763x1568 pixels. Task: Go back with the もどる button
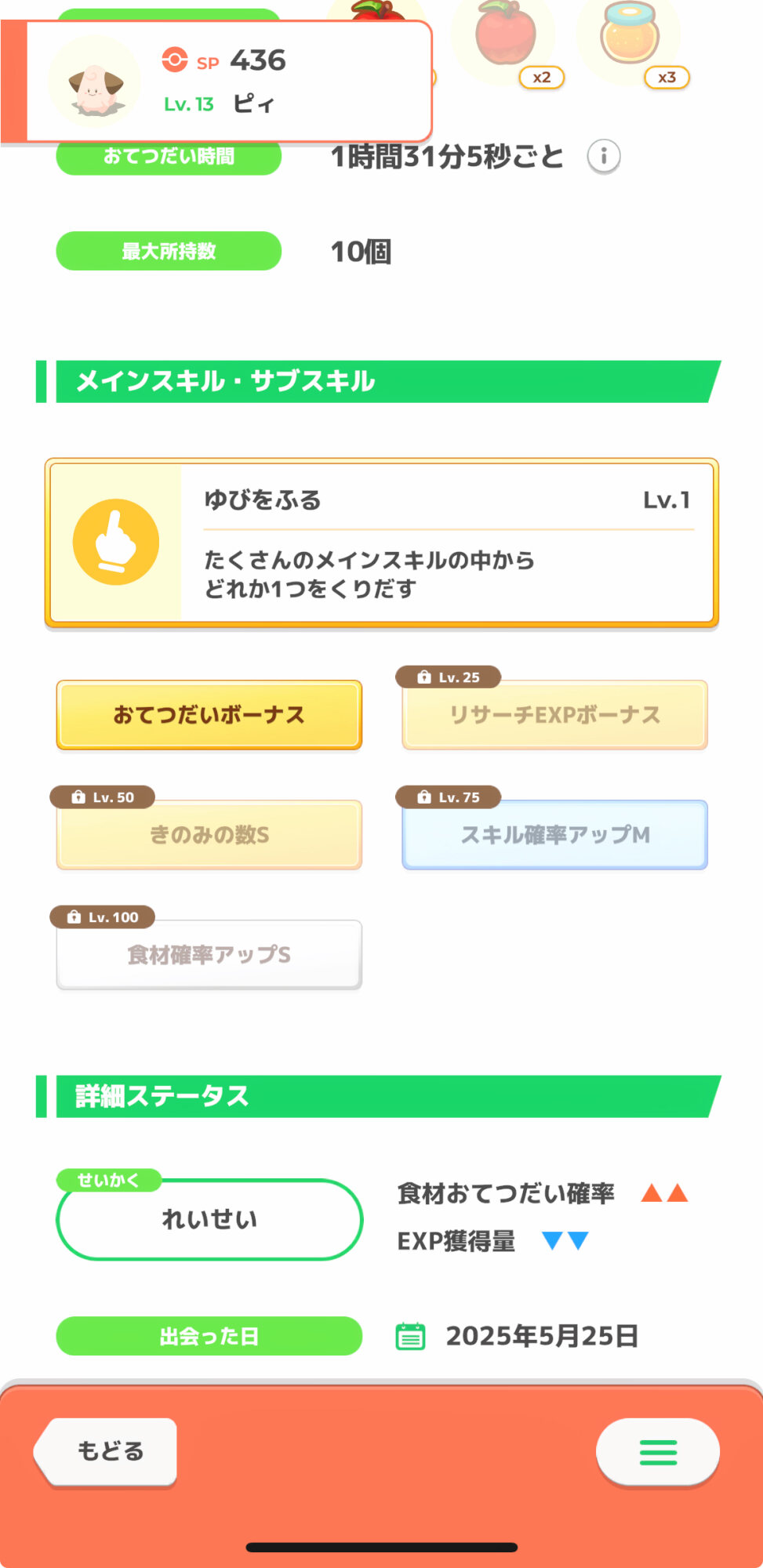pos(106,1451)
